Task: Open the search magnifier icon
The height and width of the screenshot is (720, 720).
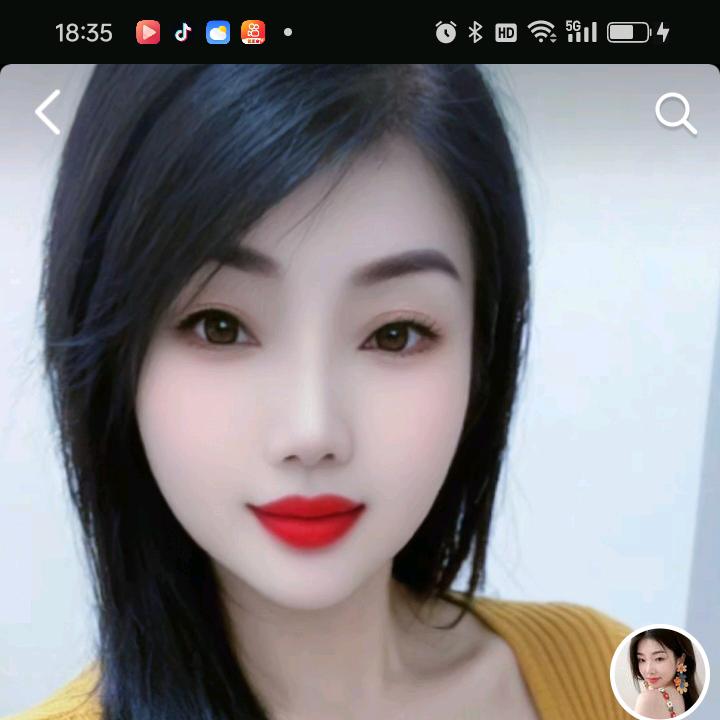Action: click(675, 114)
